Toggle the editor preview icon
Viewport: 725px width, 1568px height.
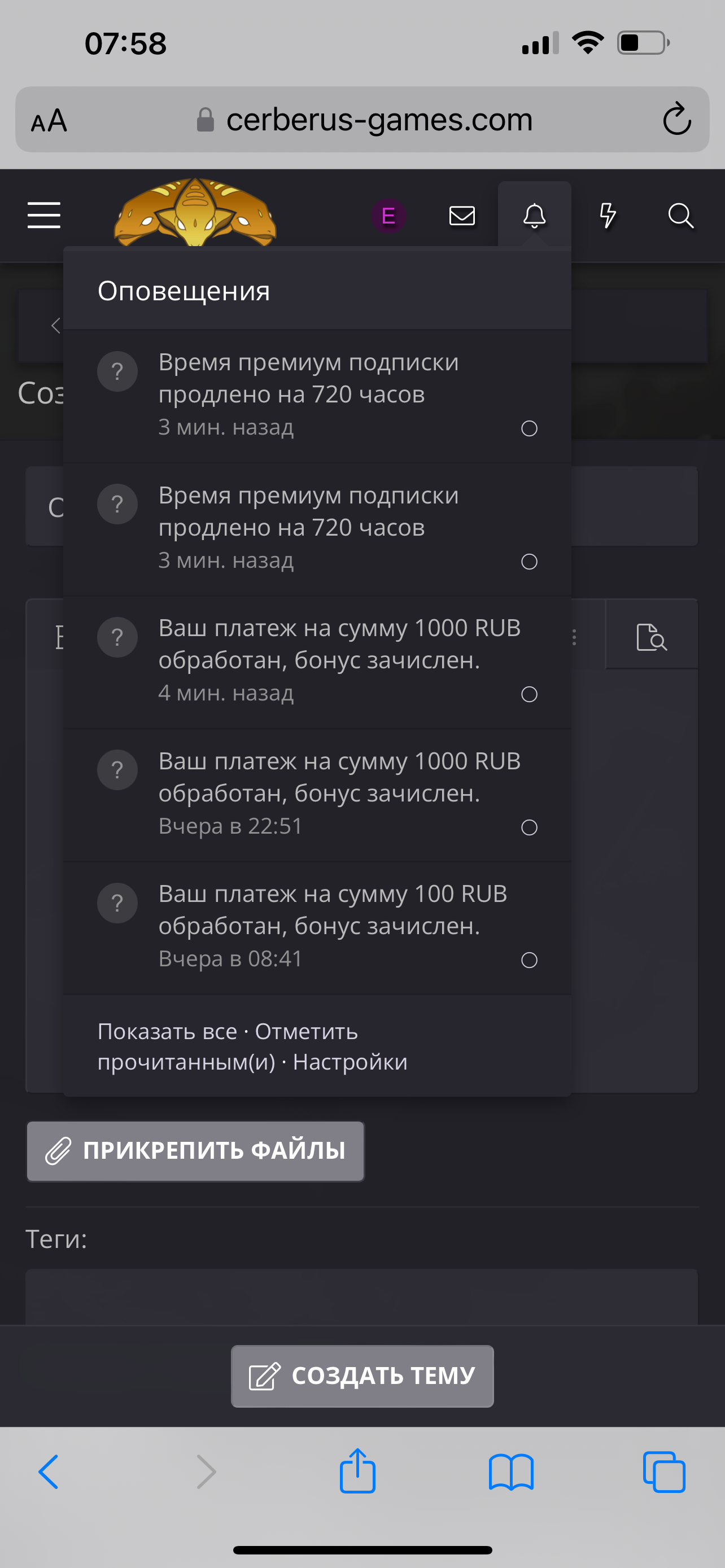652,637
